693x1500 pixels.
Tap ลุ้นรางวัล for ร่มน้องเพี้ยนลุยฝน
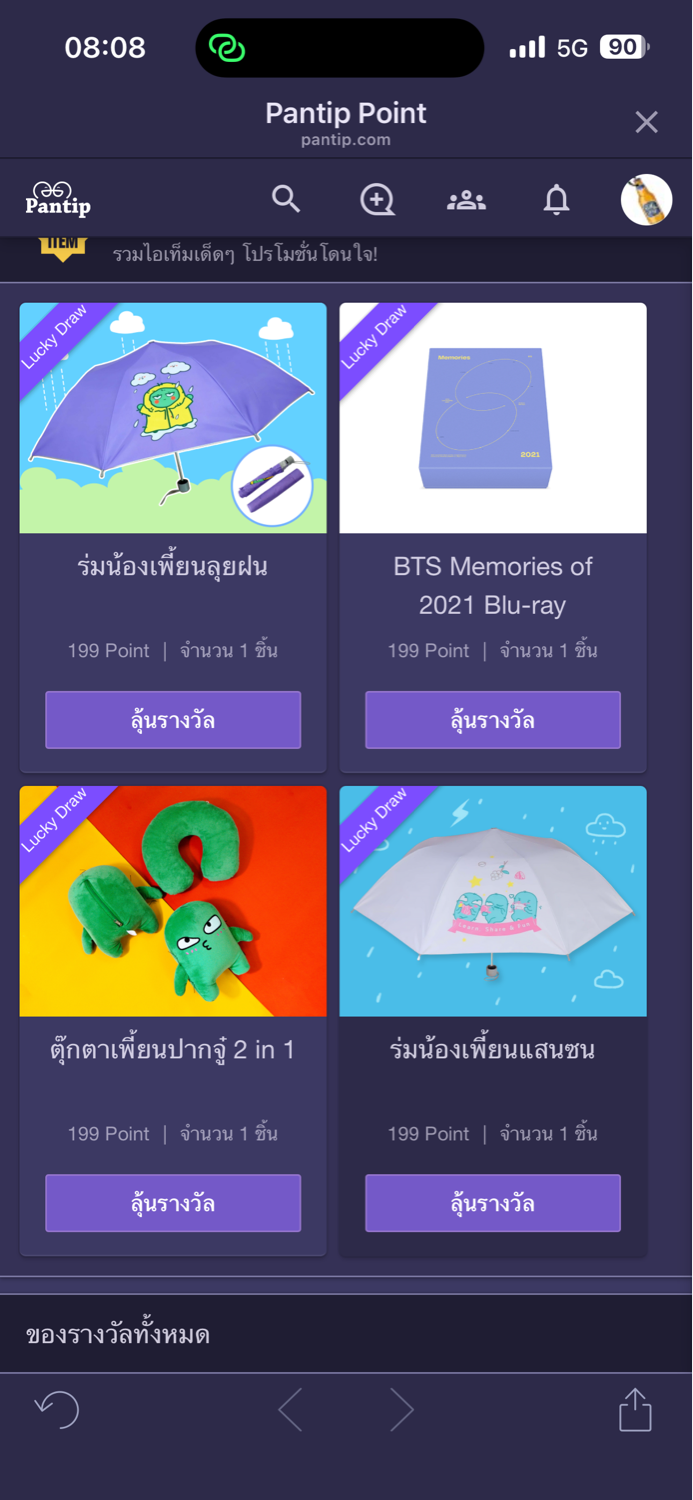pos(173,720)
